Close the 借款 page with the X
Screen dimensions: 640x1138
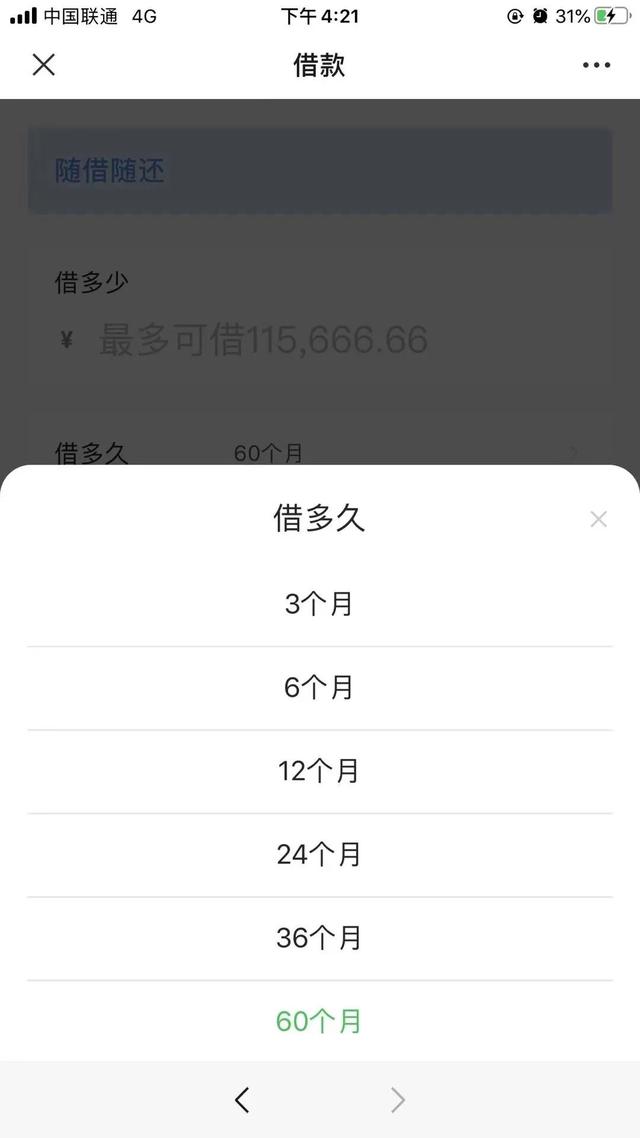point(44,65)
